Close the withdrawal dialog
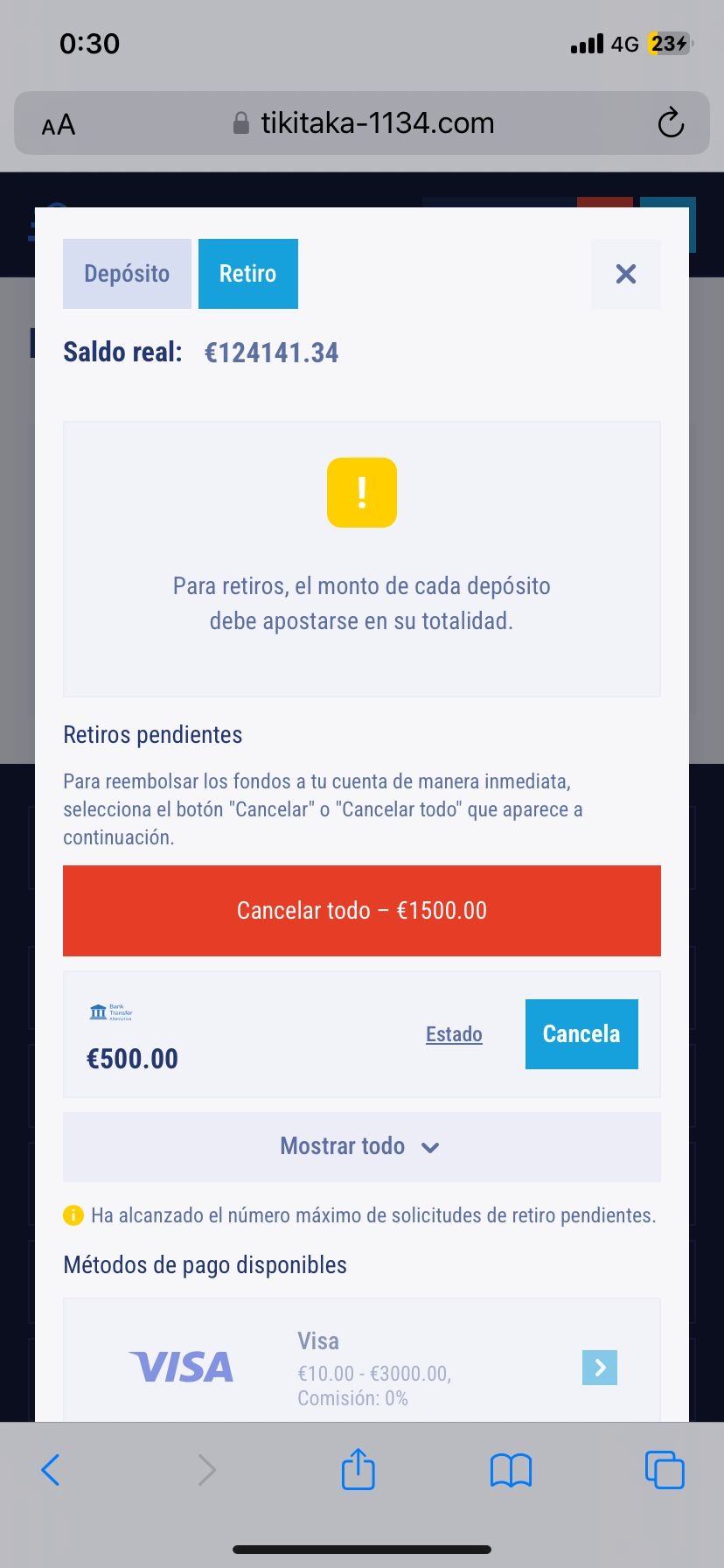The width and height of the screenshot is (724, 1568). click(626, 274)
